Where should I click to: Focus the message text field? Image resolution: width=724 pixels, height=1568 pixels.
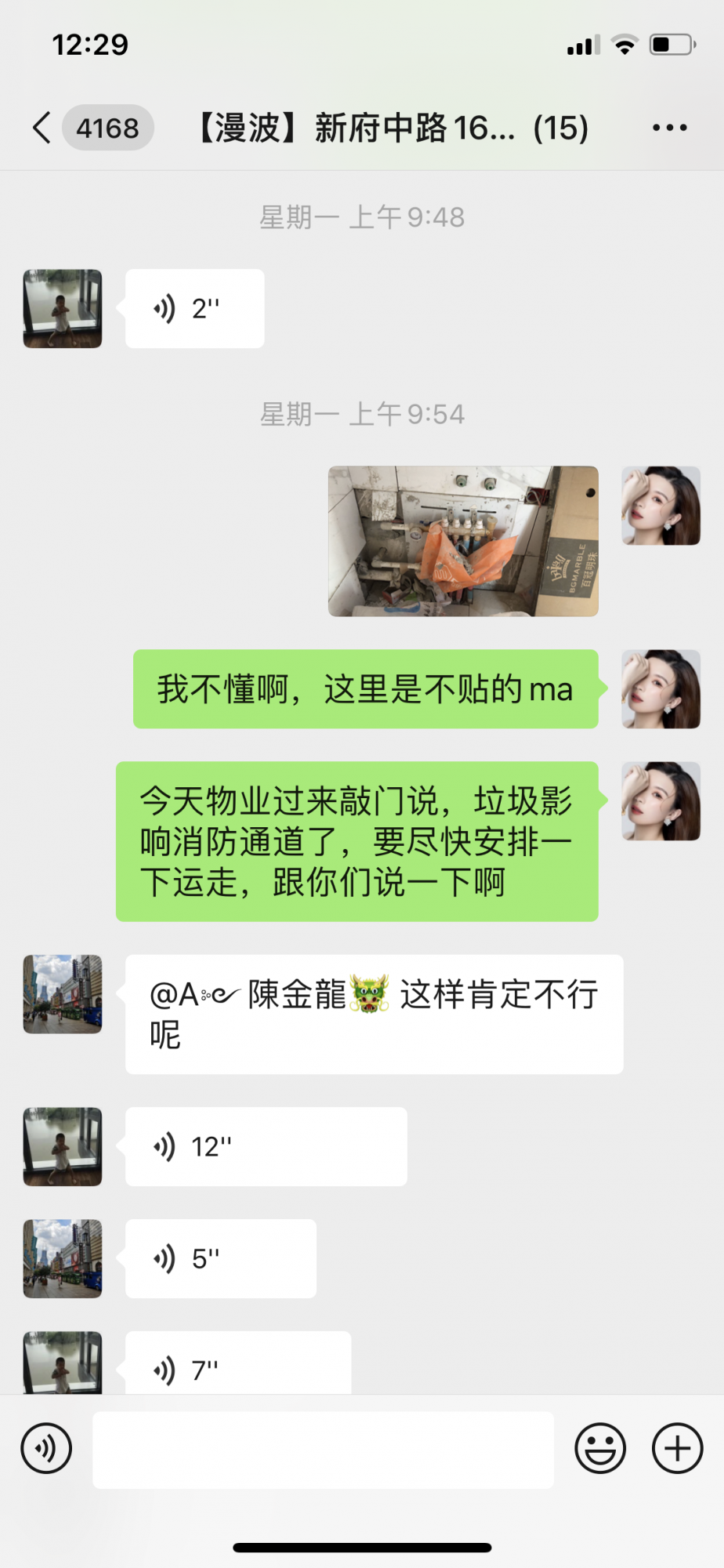point(323,1450)
